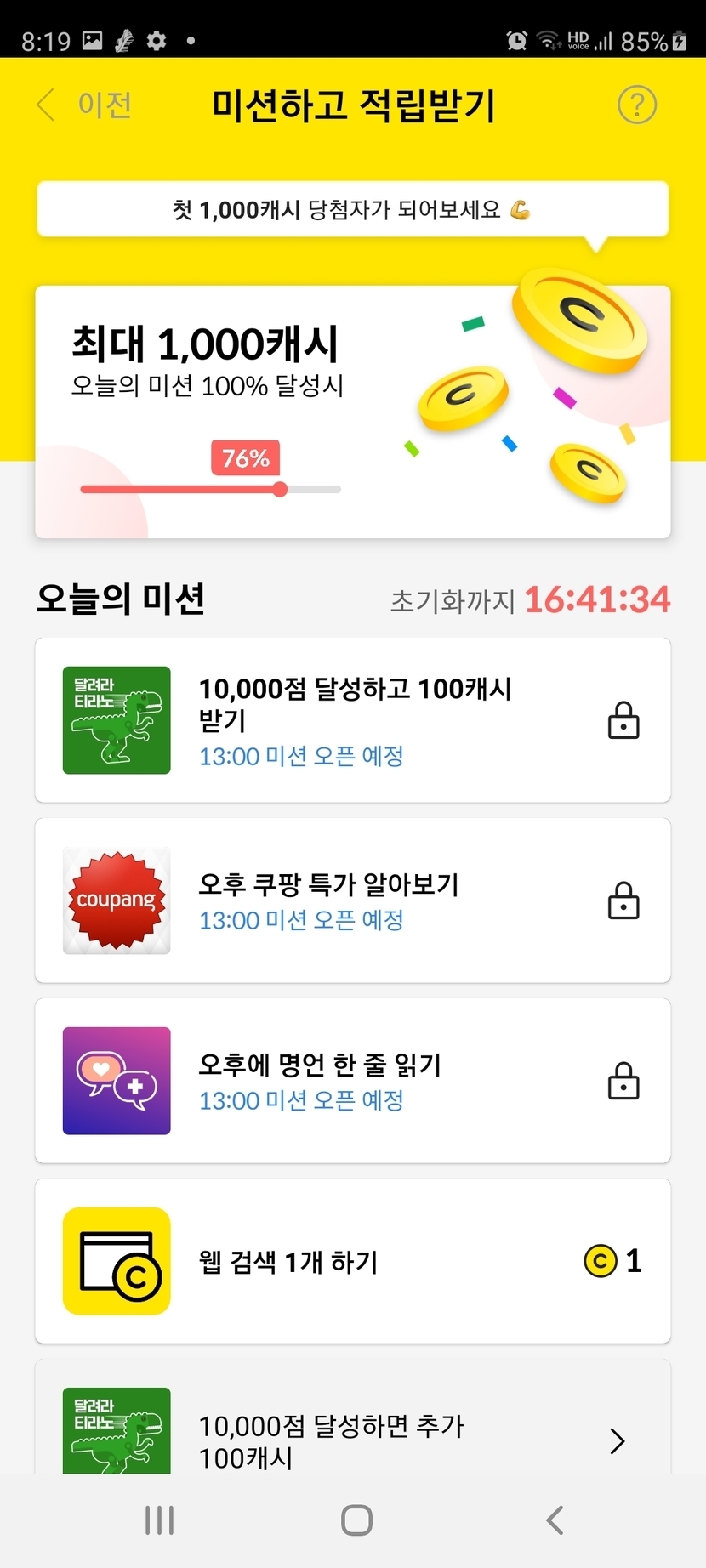Open the help question mark icon
Screen dimensions: 706x1568
[x=636, y=105]
